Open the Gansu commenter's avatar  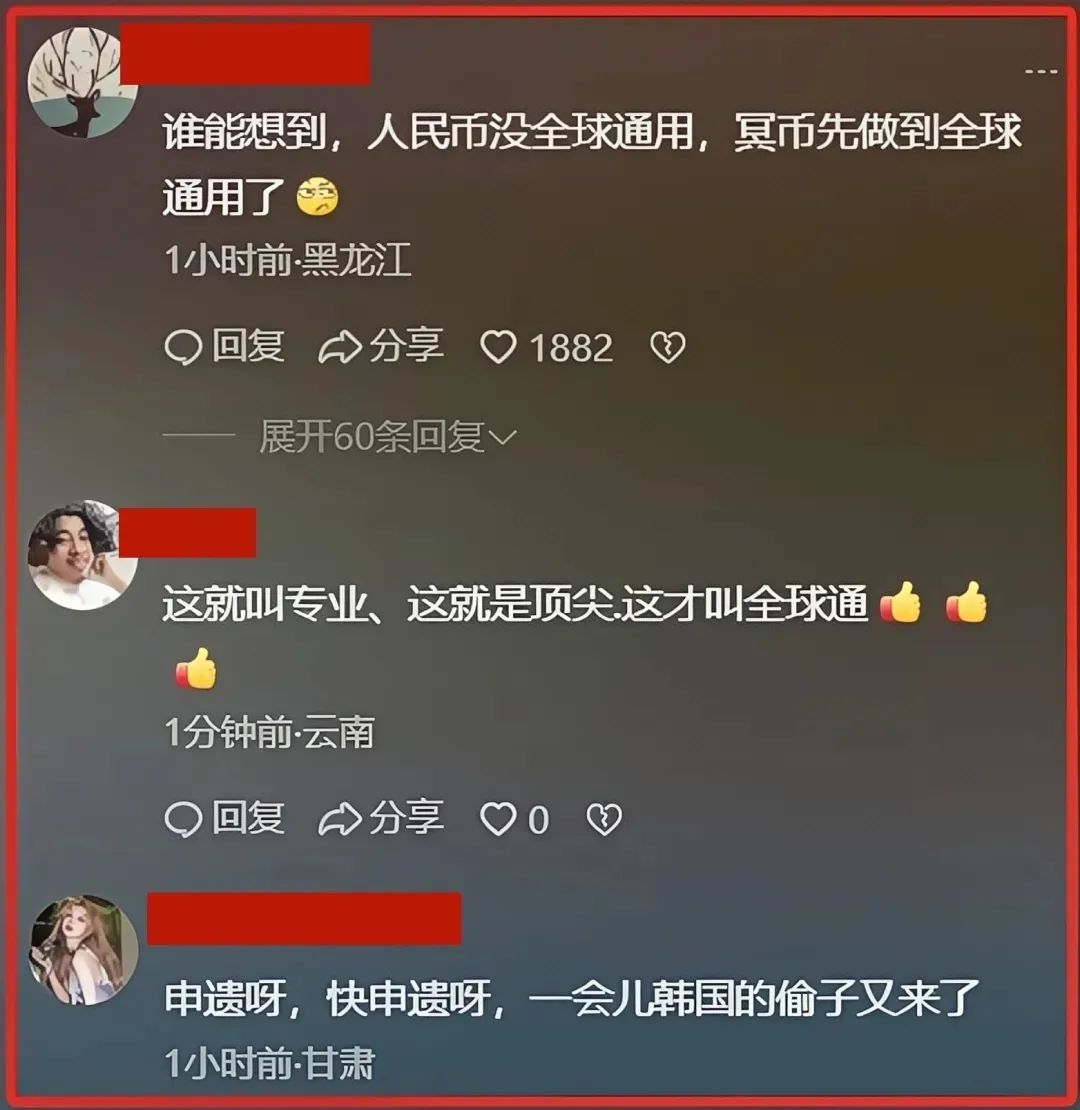pos(82,950)
